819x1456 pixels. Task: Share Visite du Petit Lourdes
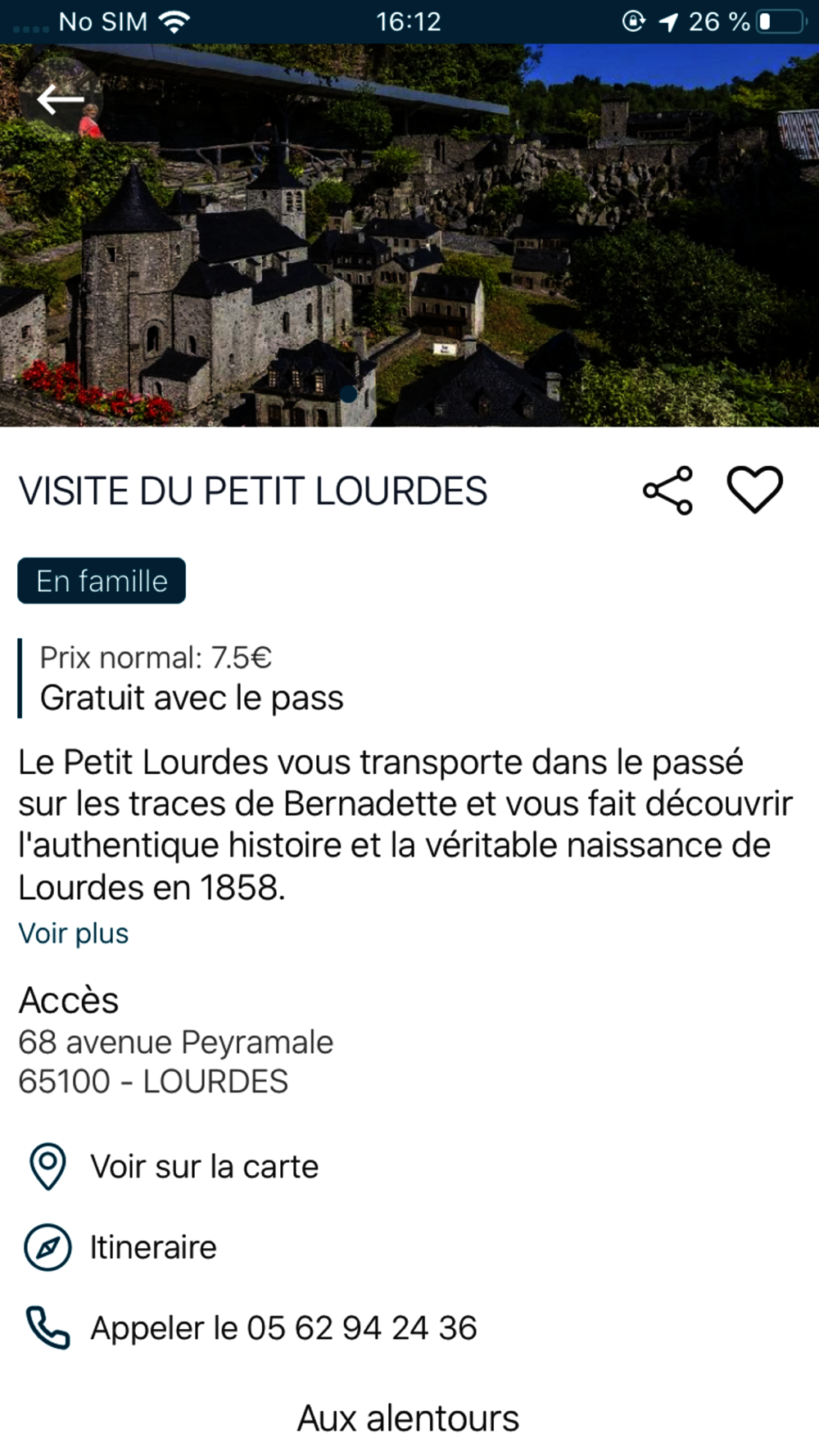tap(668, 491)
